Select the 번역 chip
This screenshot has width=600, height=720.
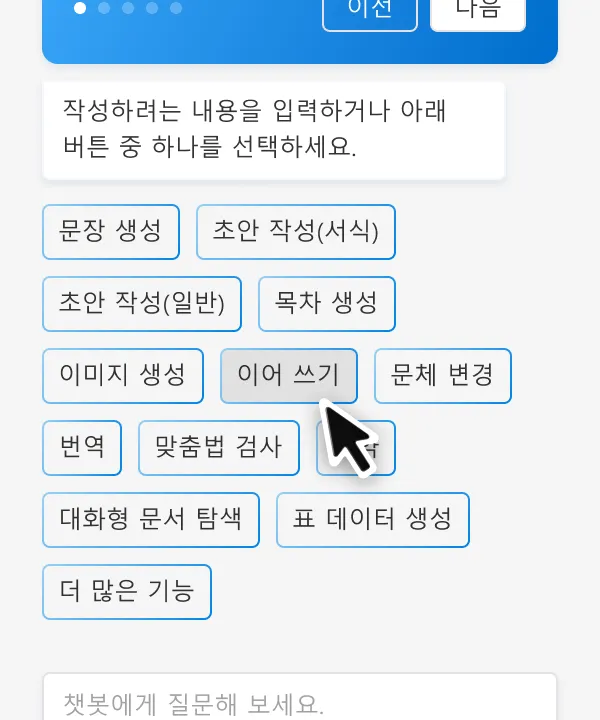82,448
